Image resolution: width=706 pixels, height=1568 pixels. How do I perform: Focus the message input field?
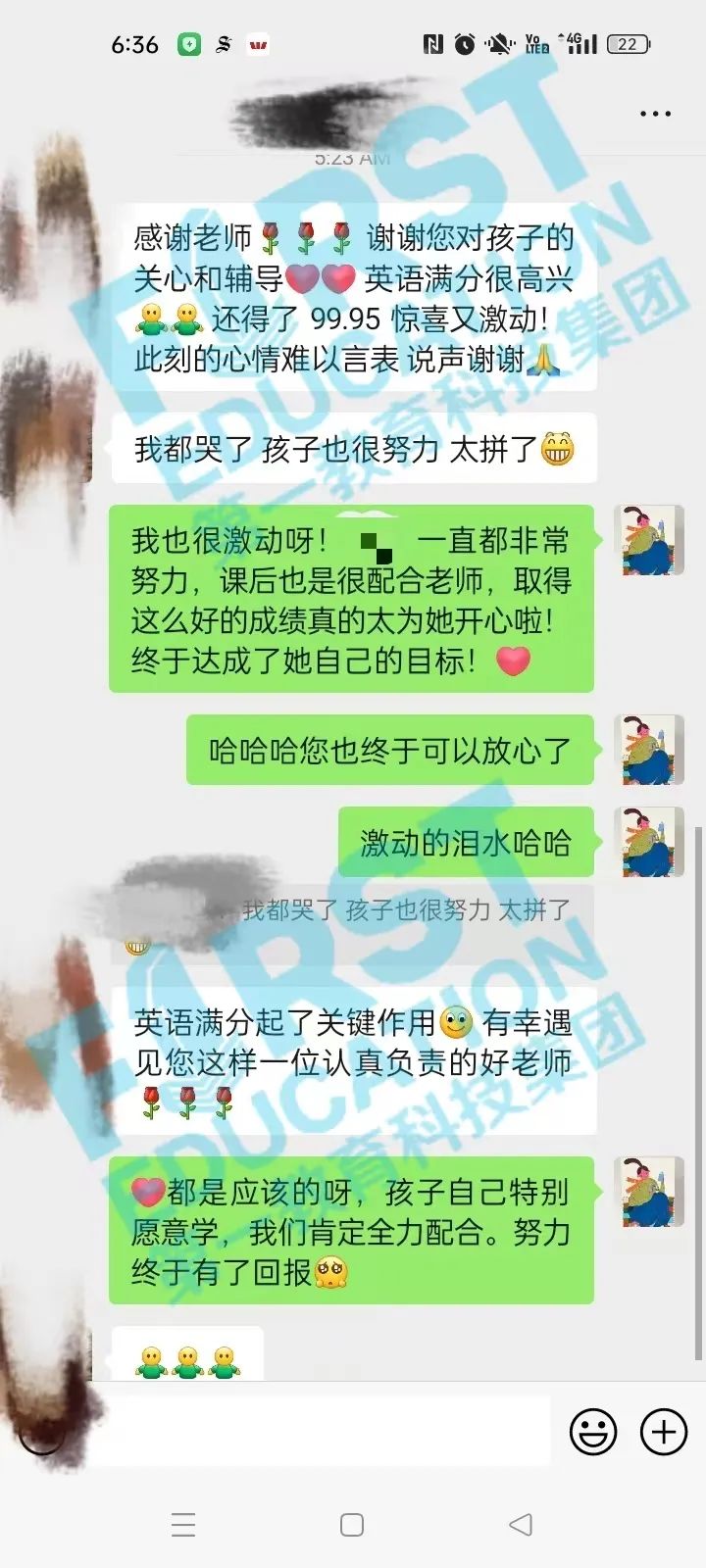tap(324, 1432)
